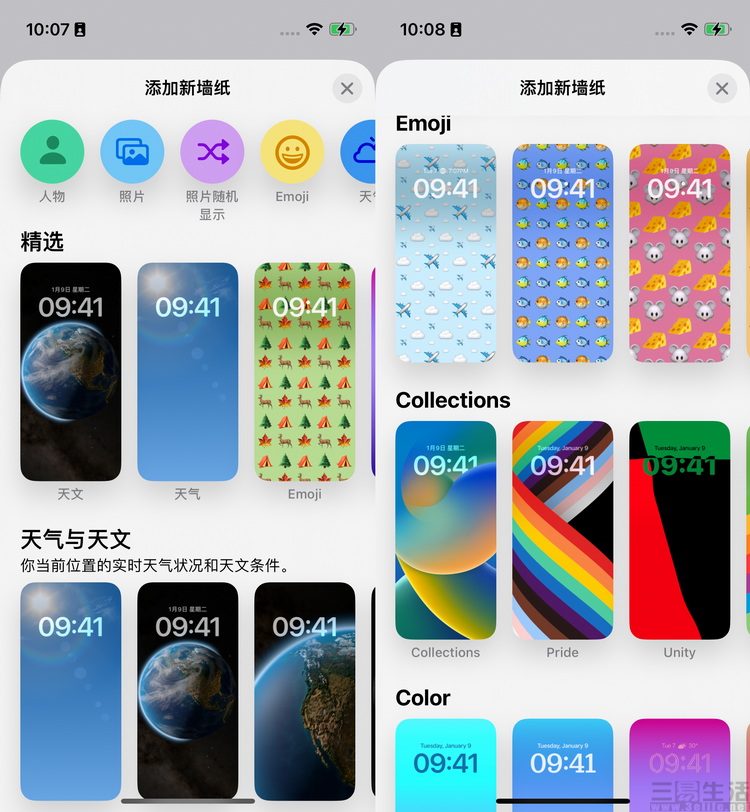Open the Collections wallpaper
Screen dimensions: 750x812
(446, 530)
